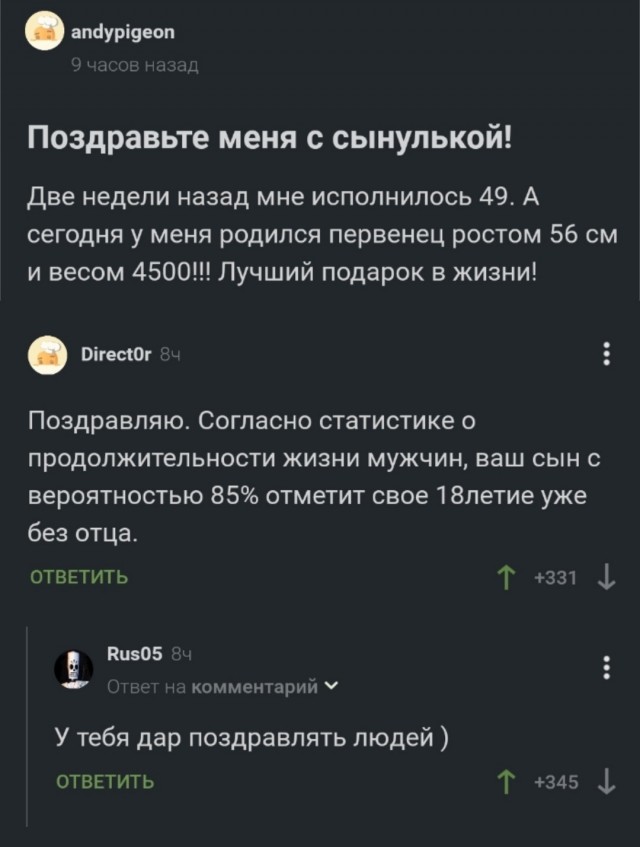Downvote Rus05's comment
This screenshot has height=847, width=640.
click(x=605, y=782)
